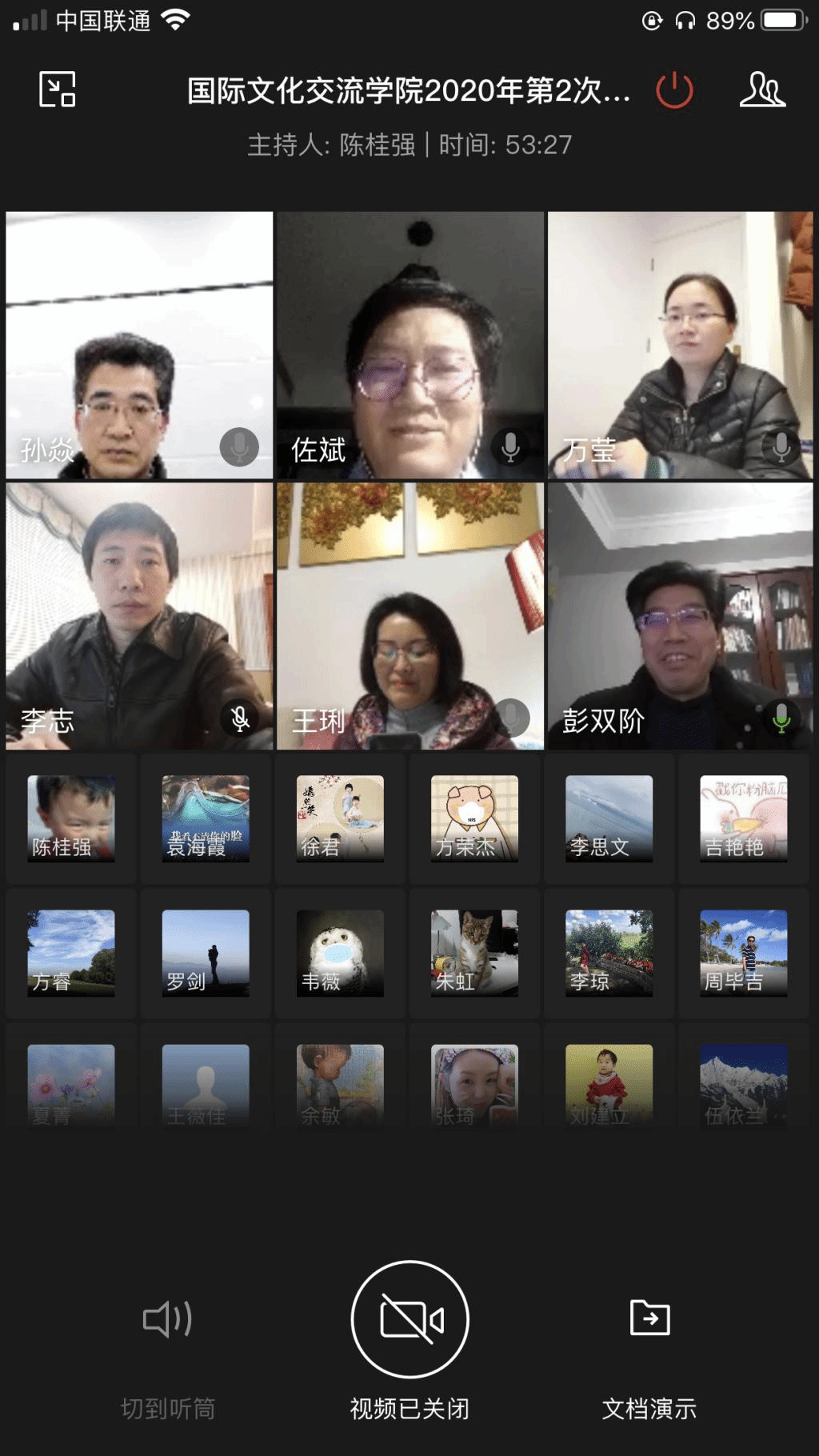Screen dimensions: 819x1456
Task: Turn on the camera via 视频已关闭
Action: click(409, 1319)
